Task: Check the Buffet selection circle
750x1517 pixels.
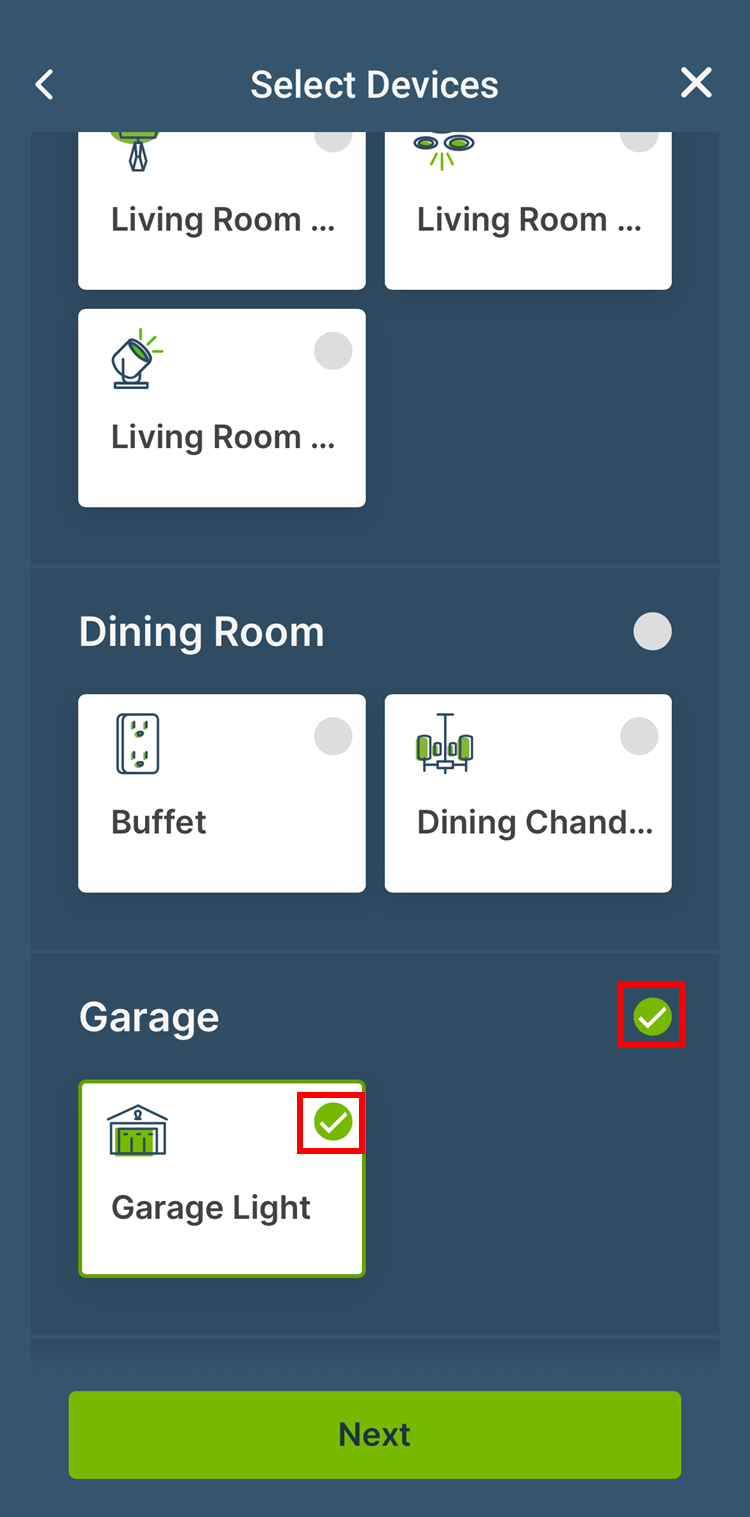Action: [332, 735]
